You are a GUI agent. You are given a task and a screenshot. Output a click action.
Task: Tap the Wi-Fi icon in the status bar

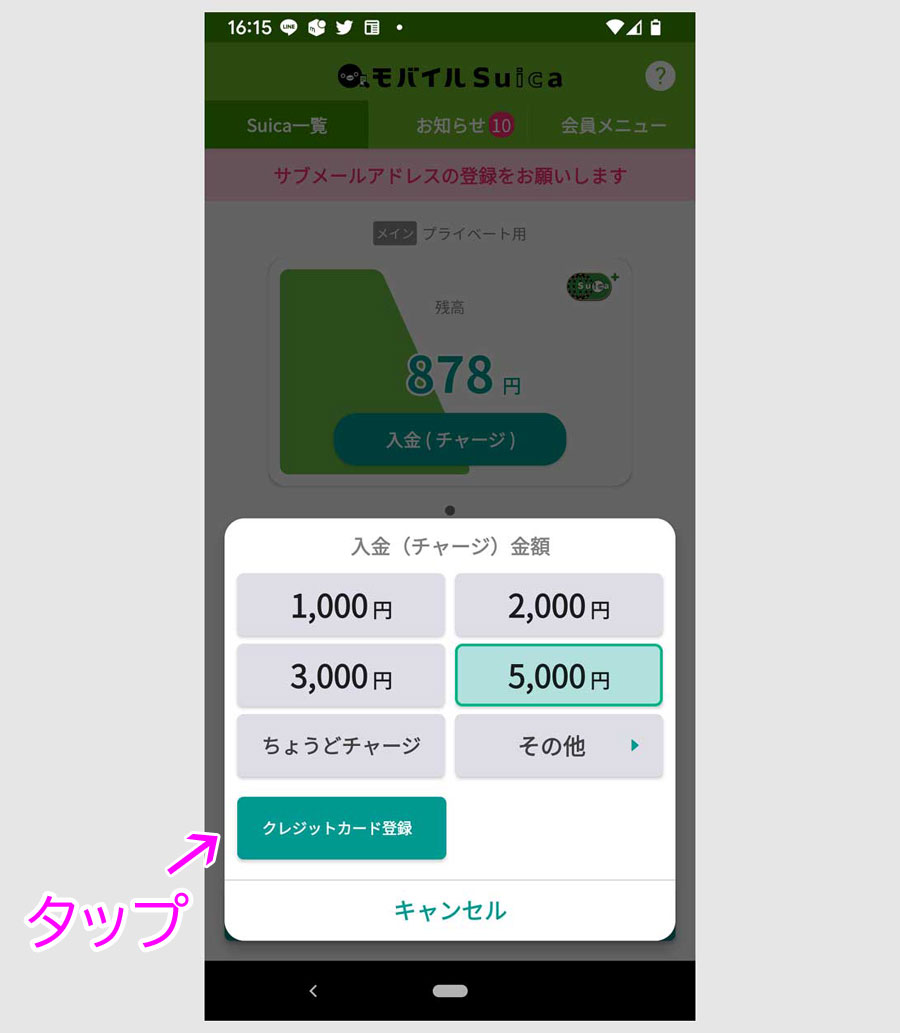616,27
